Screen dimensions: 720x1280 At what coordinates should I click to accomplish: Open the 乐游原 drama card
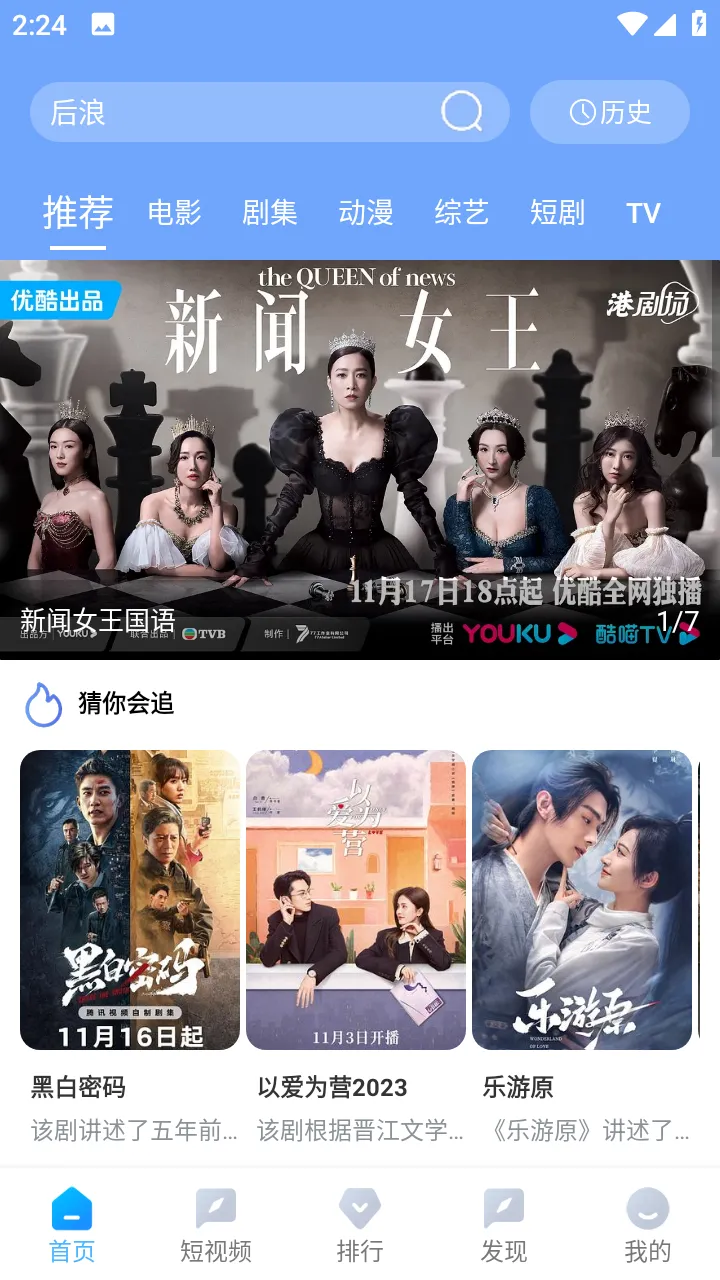click(582, 900)
